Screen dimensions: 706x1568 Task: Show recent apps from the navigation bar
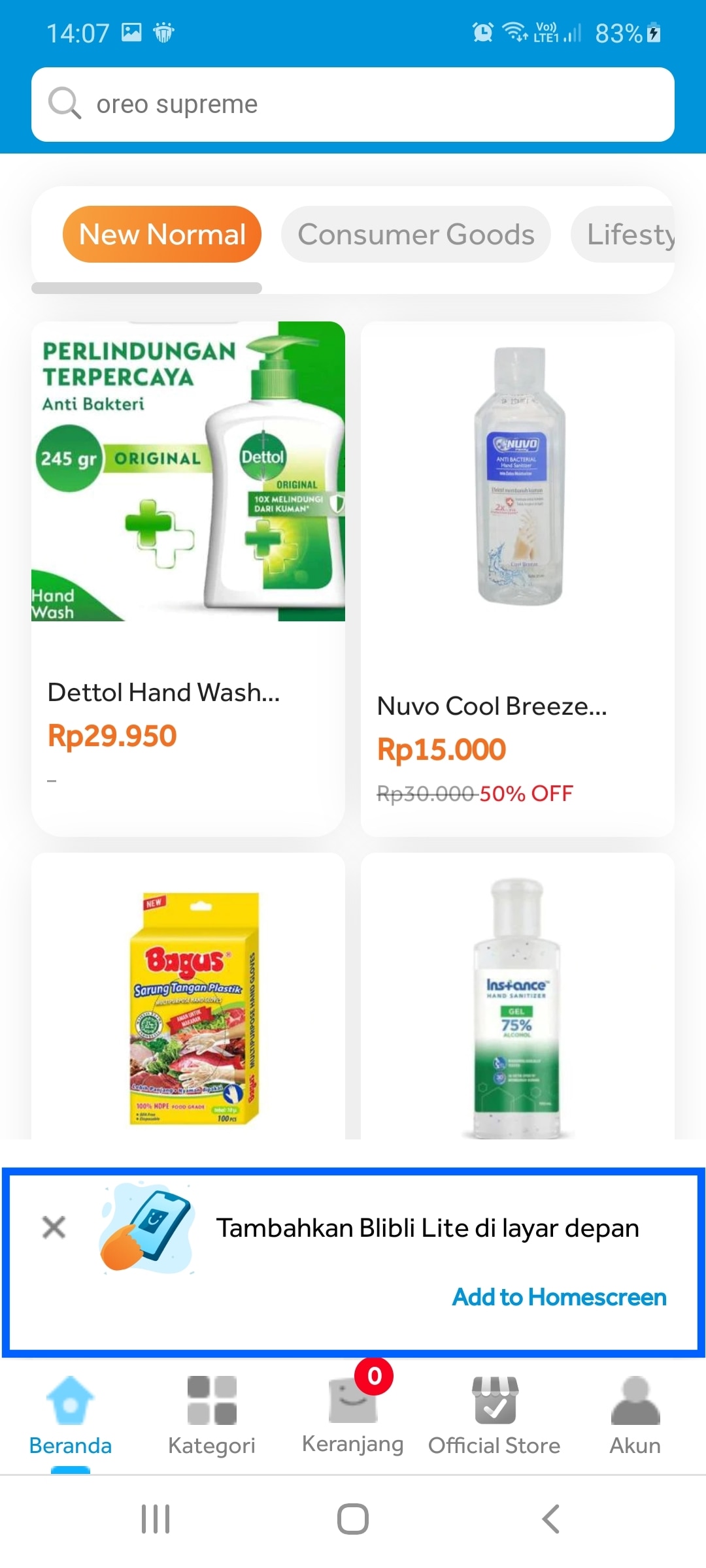point(156,1518)
